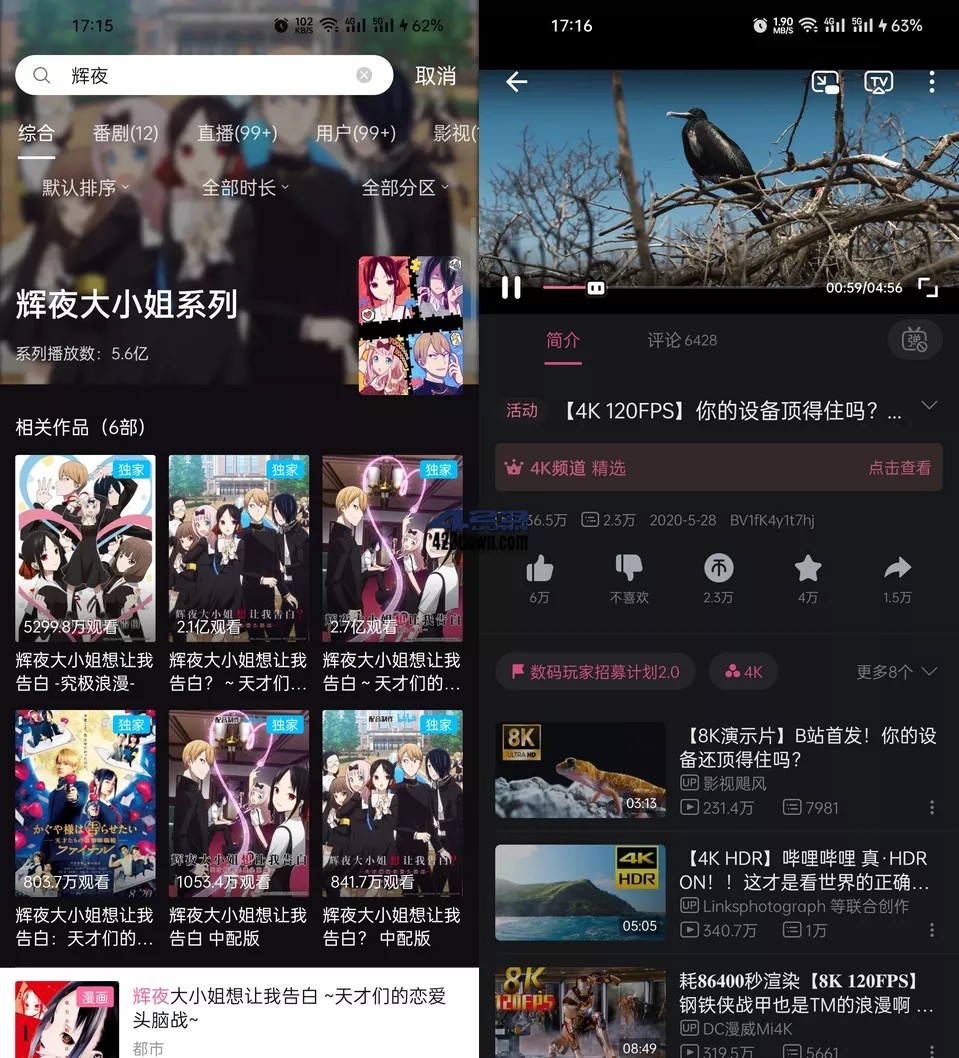959x1058 pixels.
Task: Pause the playing video
Action: 511,288
